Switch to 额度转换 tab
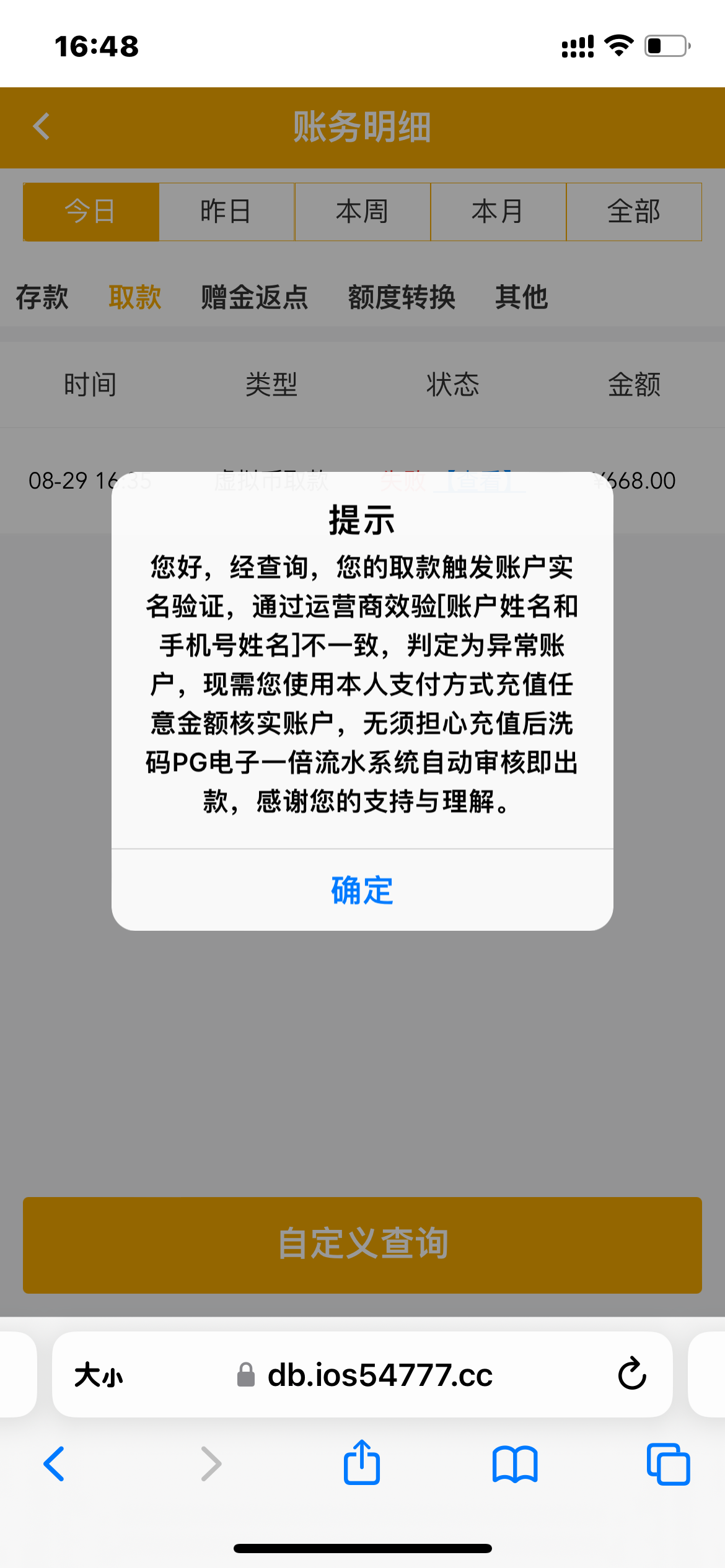The width and height of the screenshot is (725, 1568). point(402,297)
